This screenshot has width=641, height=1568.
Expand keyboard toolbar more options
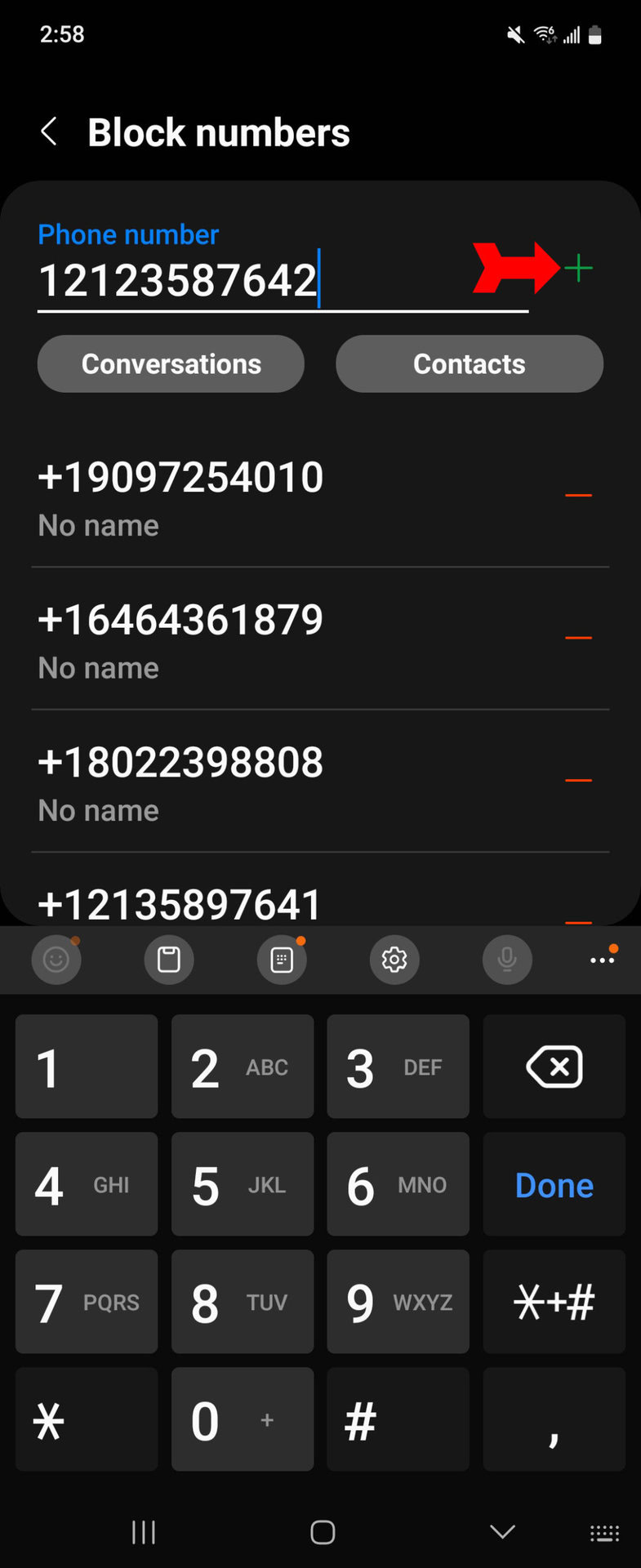(x=603, y=960)
